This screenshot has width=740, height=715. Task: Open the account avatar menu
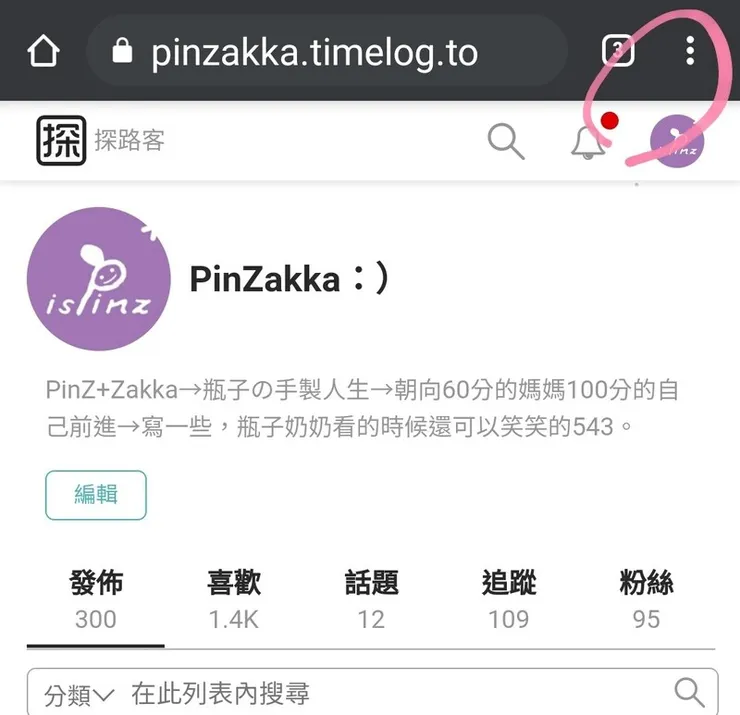pos(677,141)
